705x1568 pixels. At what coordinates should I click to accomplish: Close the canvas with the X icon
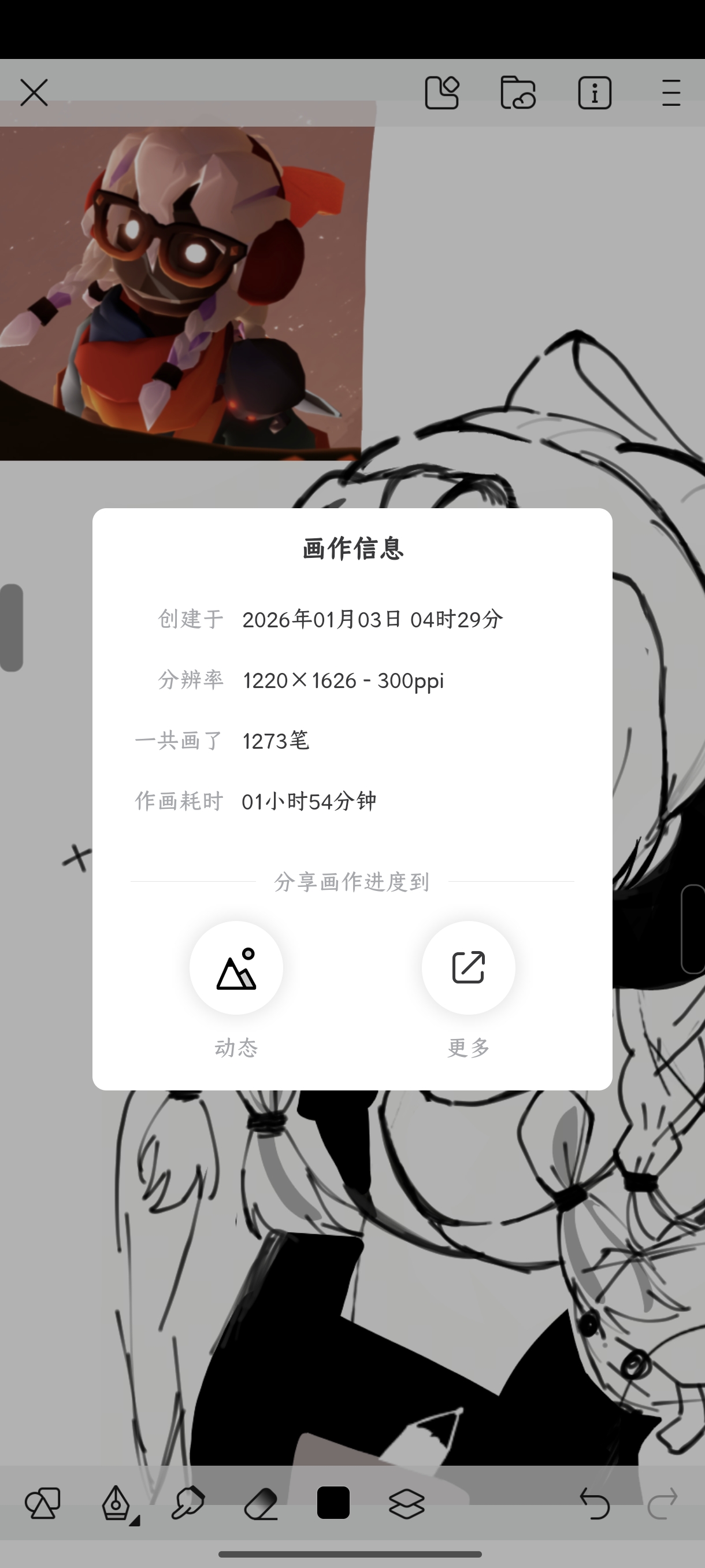[34, 93]
